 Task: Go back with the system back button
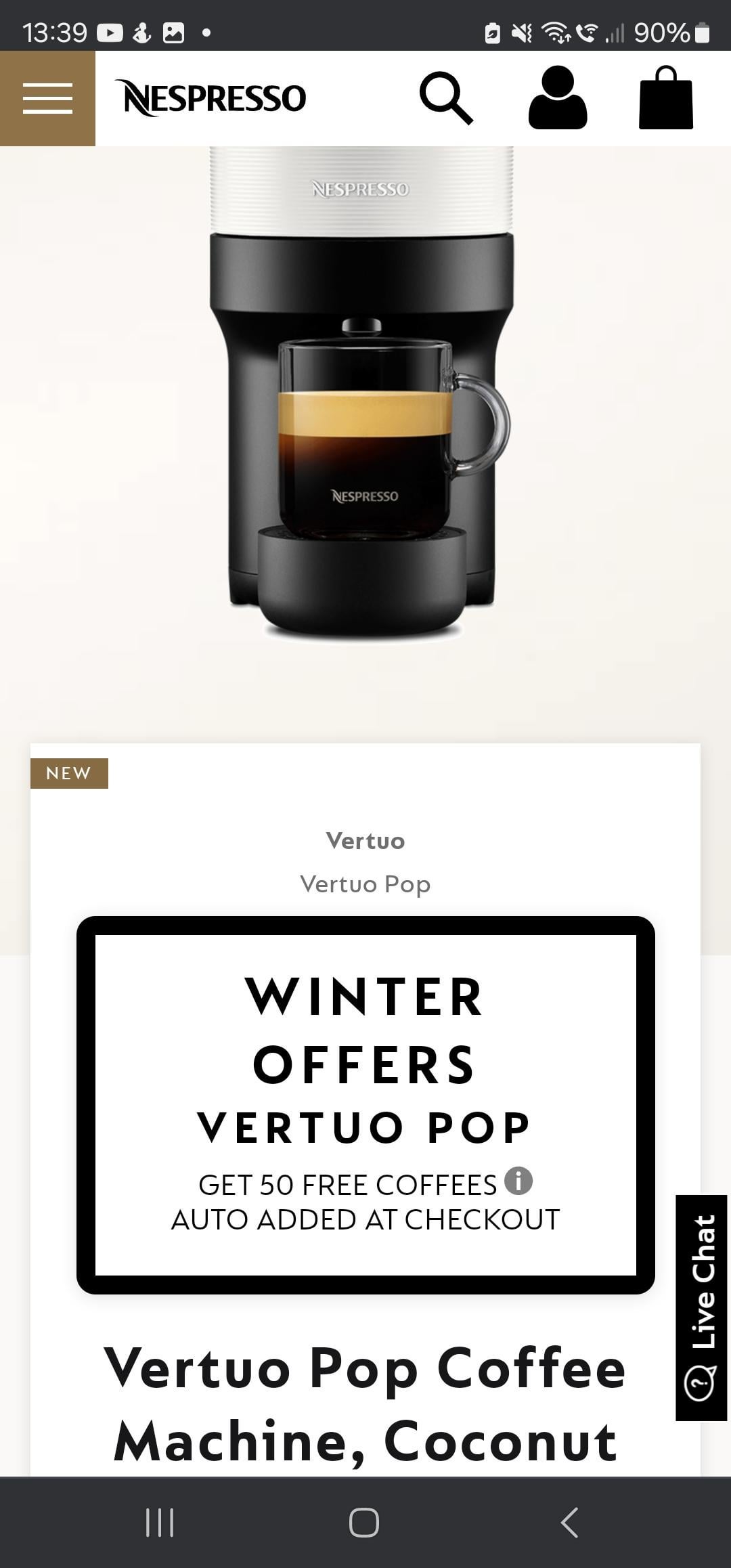click(x=570, y=1523)
